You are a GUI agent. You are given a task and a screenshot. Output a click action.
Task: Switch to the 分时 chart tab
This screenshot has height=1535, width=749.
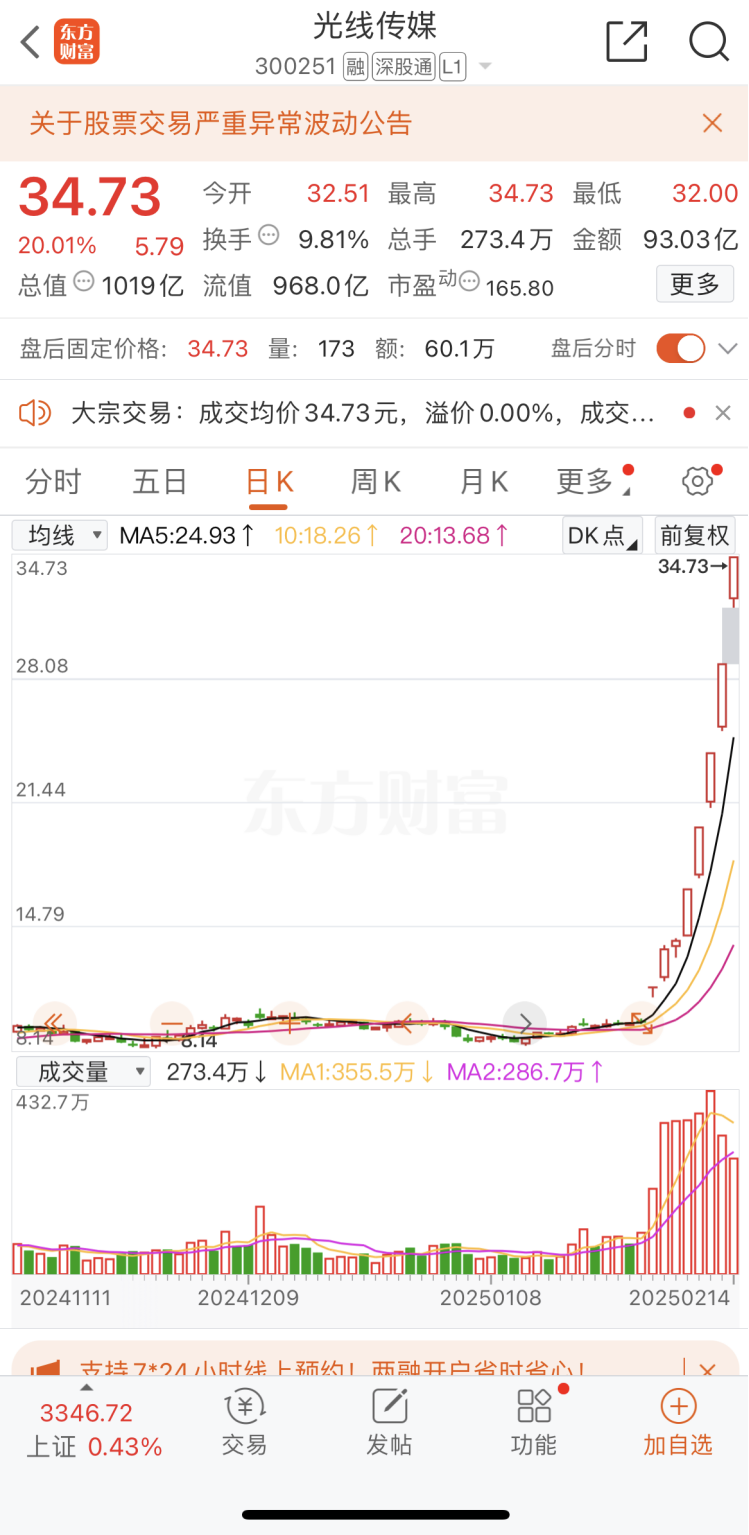(53, 482)
